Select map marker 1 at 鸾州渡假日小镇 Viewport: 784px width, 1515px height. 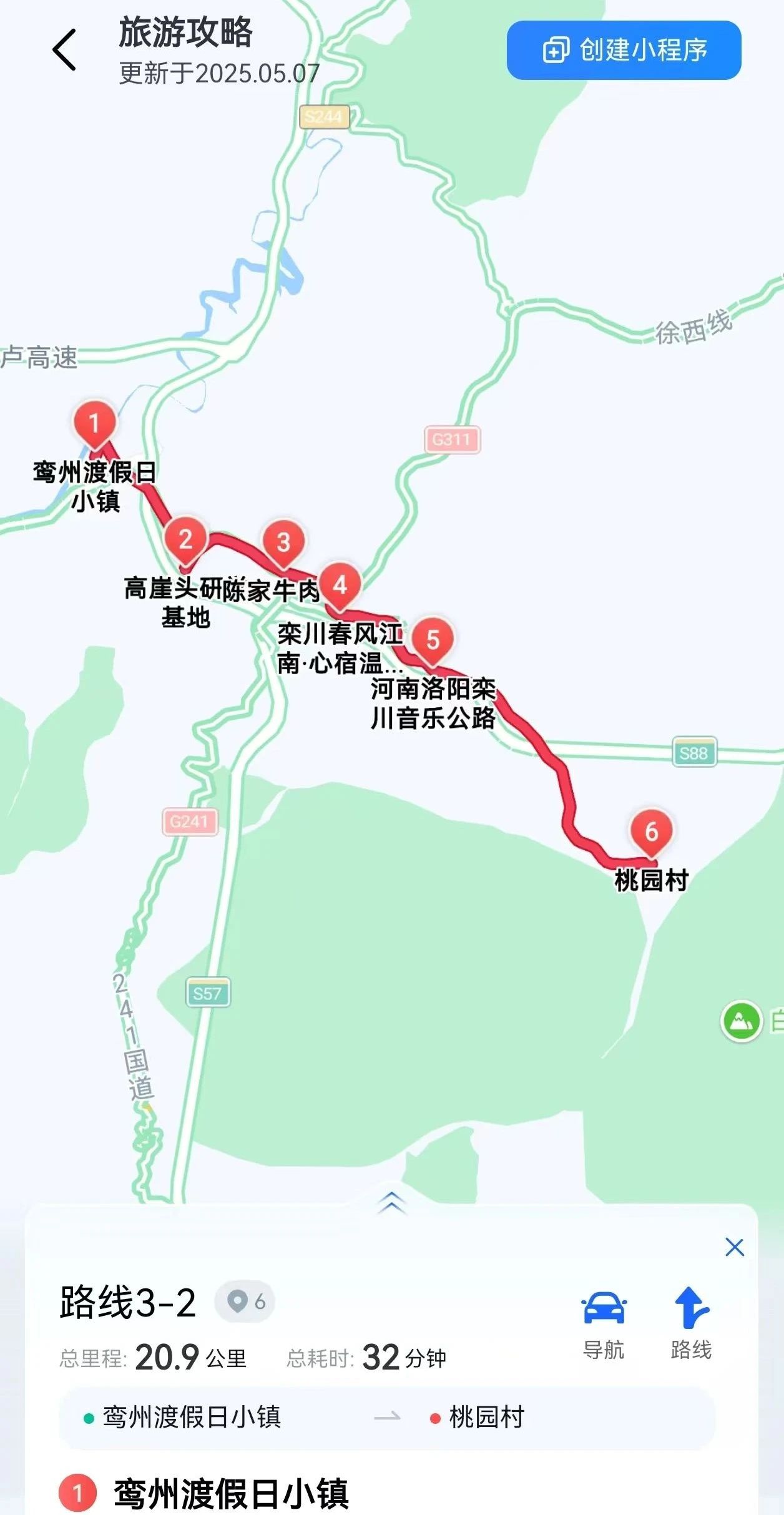pos(94,423)
